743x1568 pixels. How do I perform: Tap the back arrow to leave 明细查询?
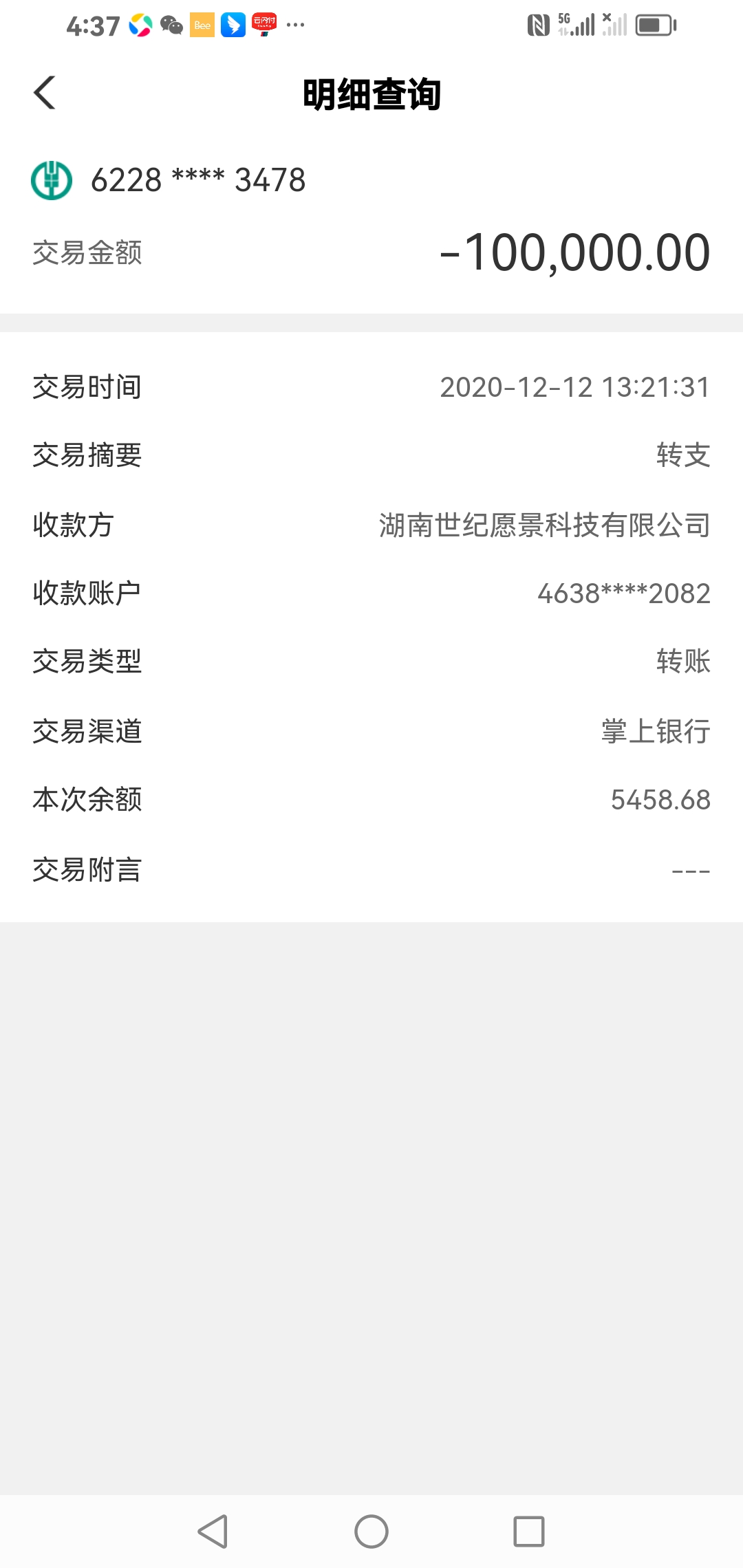(x=44, y=93)
